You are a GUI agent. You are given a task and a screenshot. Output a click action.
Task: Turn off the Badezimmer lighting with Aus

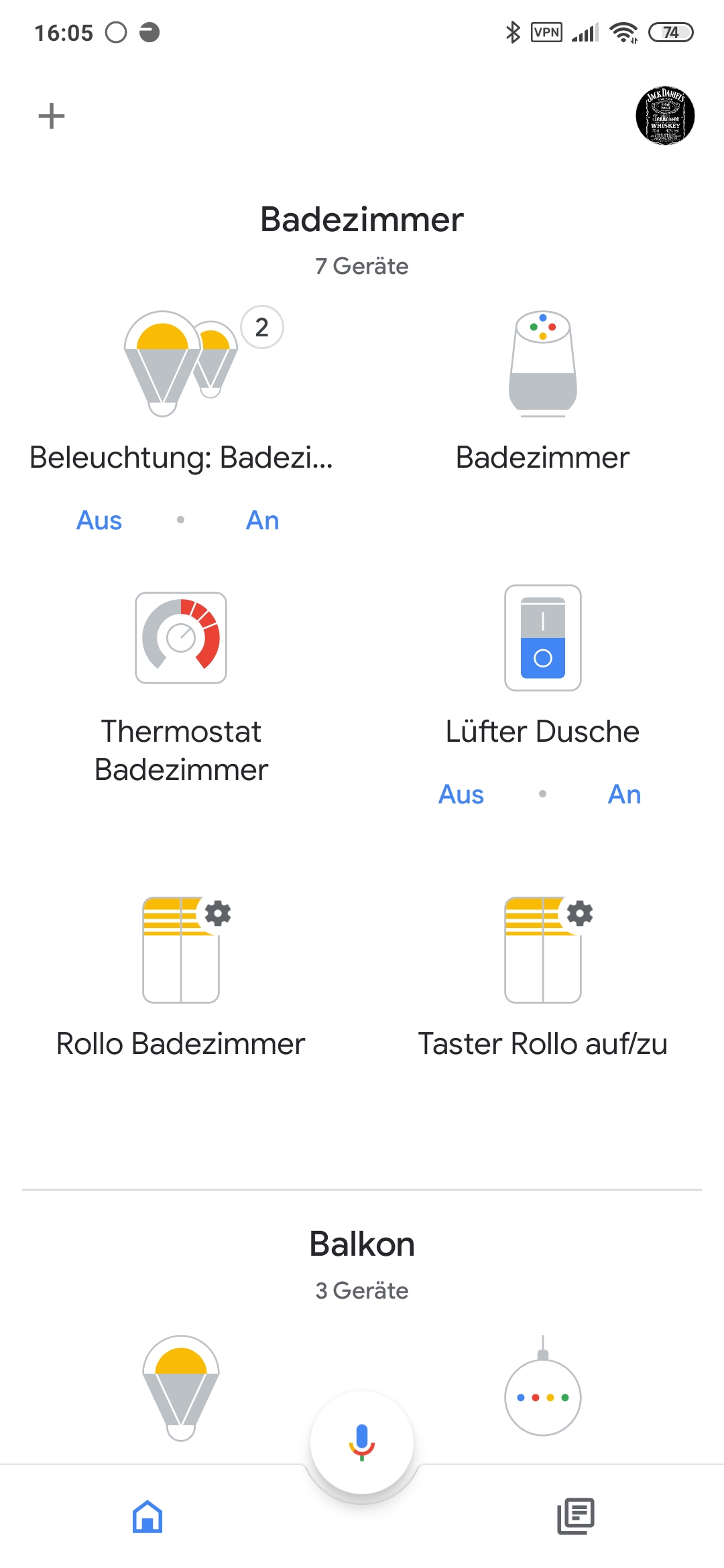coord(99,521)
